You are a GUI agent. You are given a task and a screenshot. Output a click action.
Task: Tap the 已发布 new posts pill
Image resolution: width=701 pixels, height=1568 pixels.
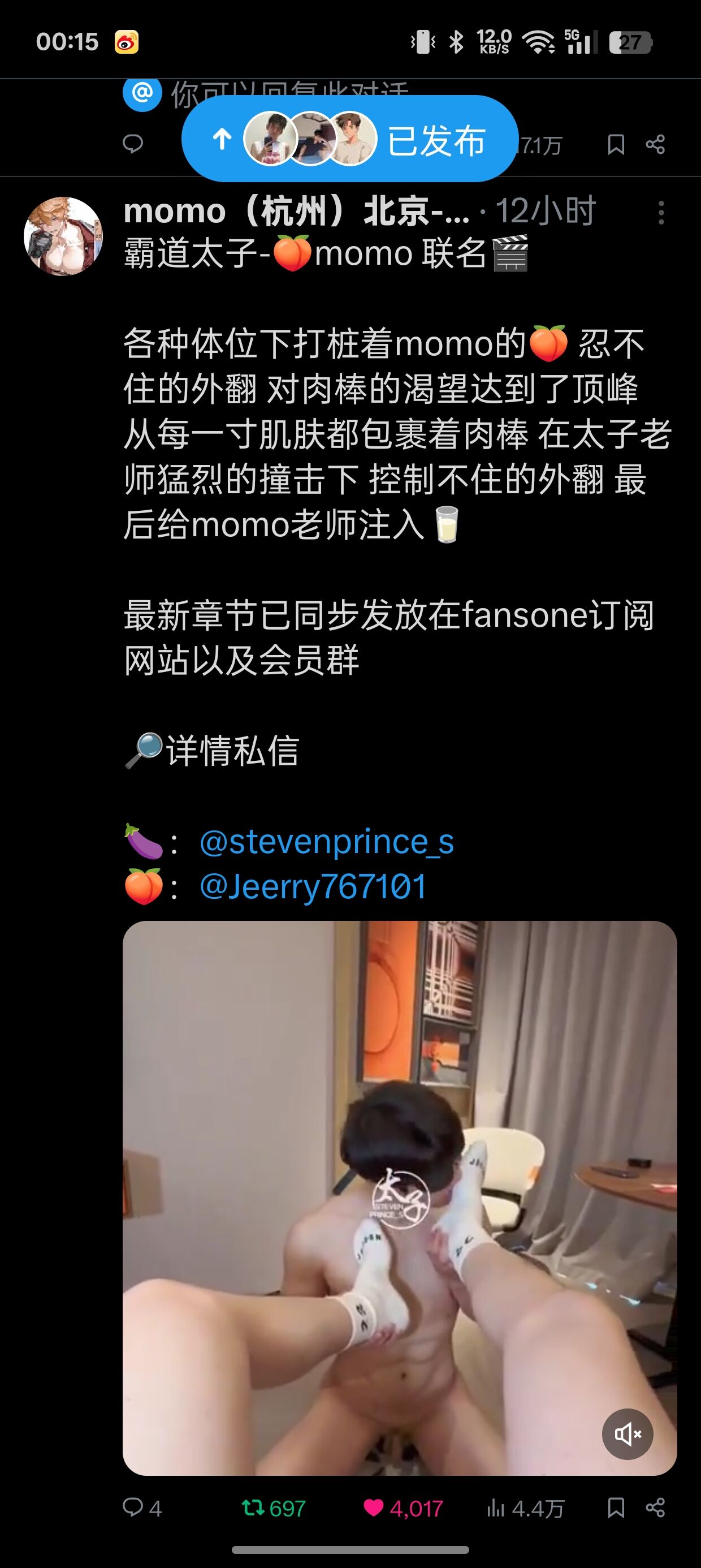click(350, 139)
